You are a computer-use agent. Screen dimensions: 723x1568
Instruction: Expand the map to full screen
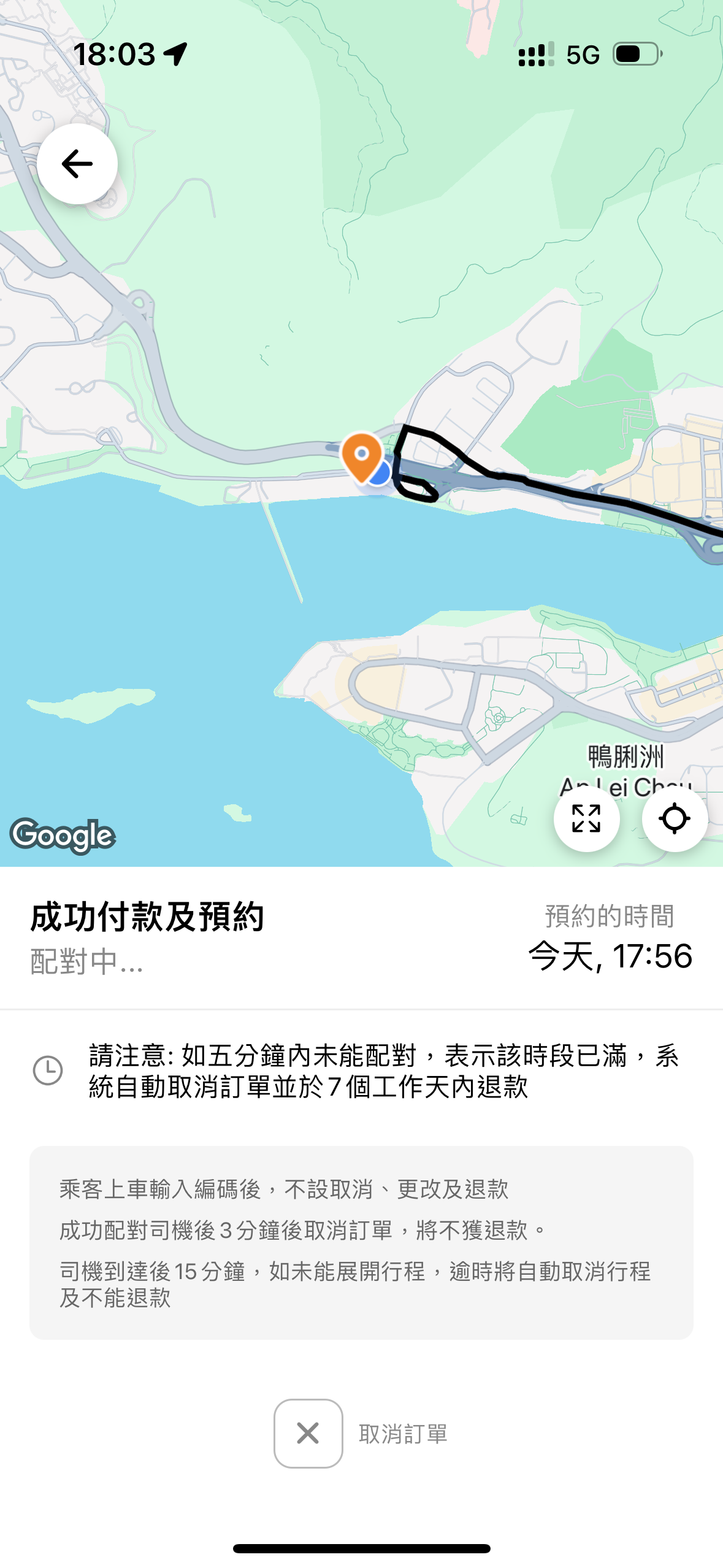pos(586,818)
